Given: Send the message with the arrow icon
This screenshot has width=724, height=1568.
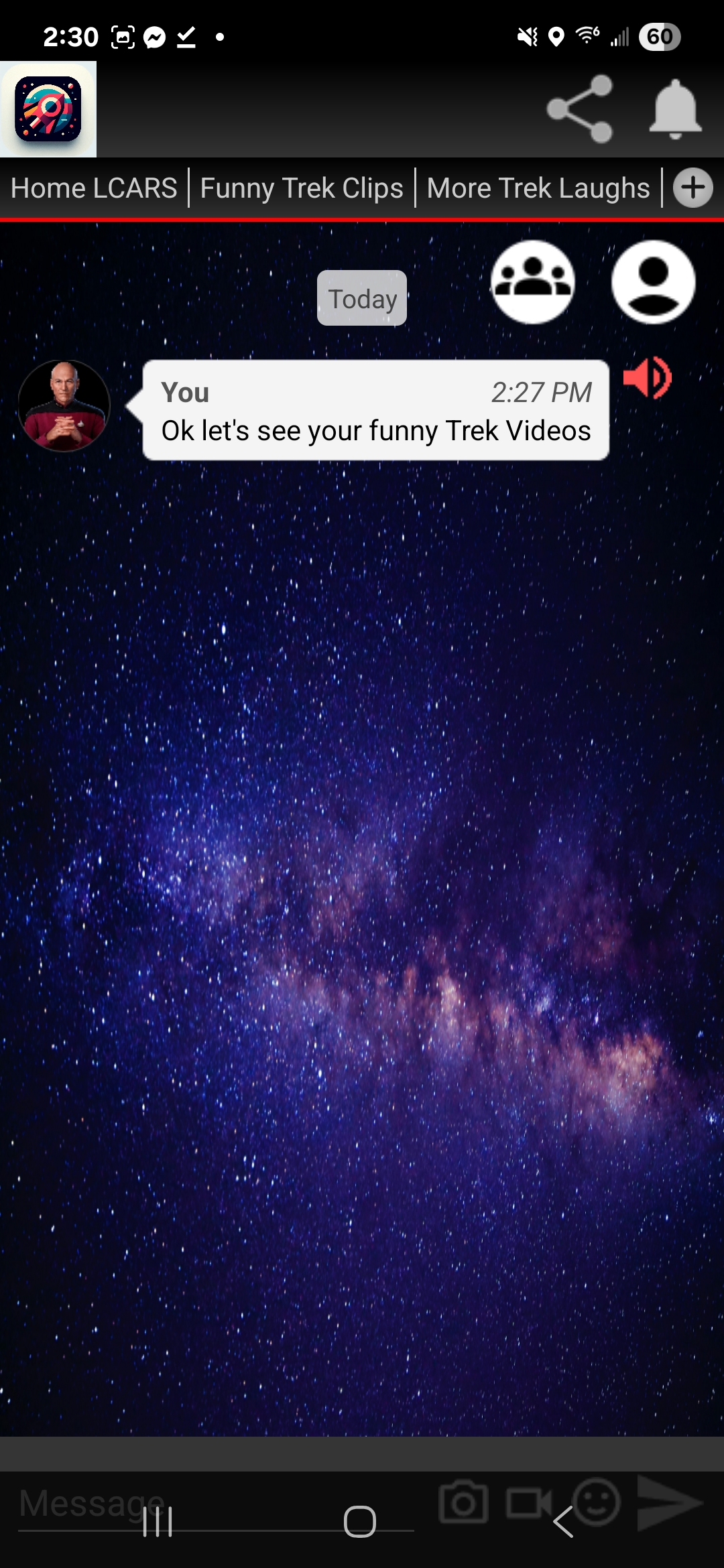Looking at the screenshot, I should coord(668,1502).
